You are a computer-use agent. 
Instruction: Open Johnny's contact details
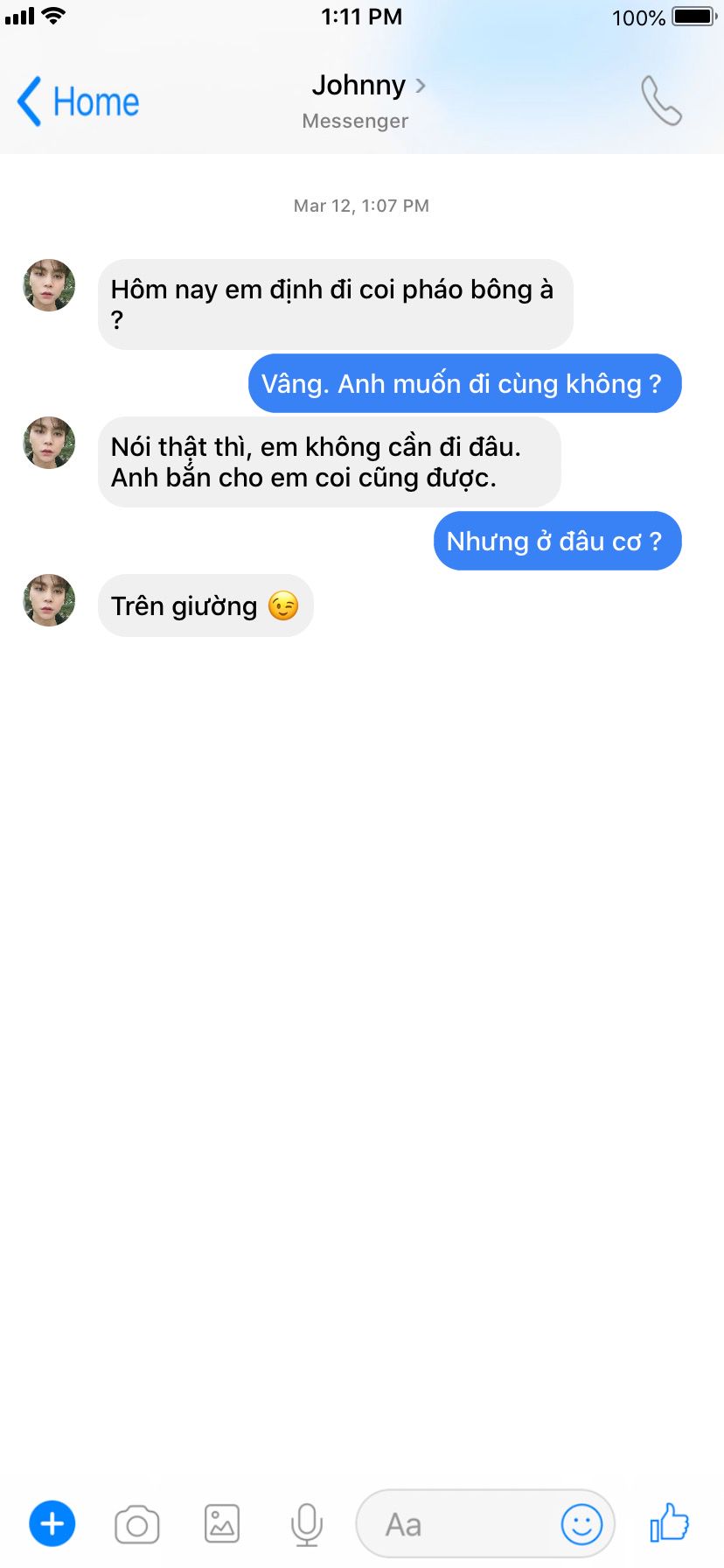(368, 86)
